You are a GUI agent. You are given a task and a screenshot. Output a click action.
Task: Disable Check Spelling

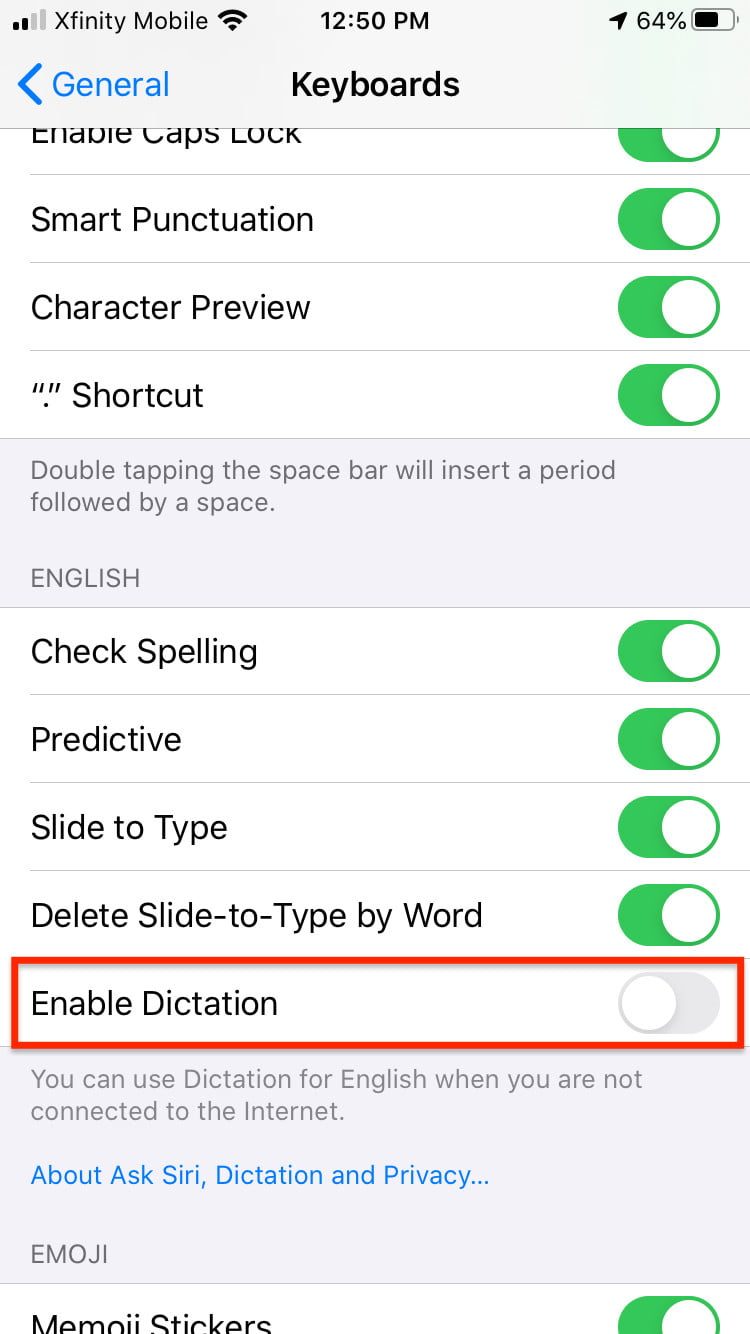click(668, 652)
